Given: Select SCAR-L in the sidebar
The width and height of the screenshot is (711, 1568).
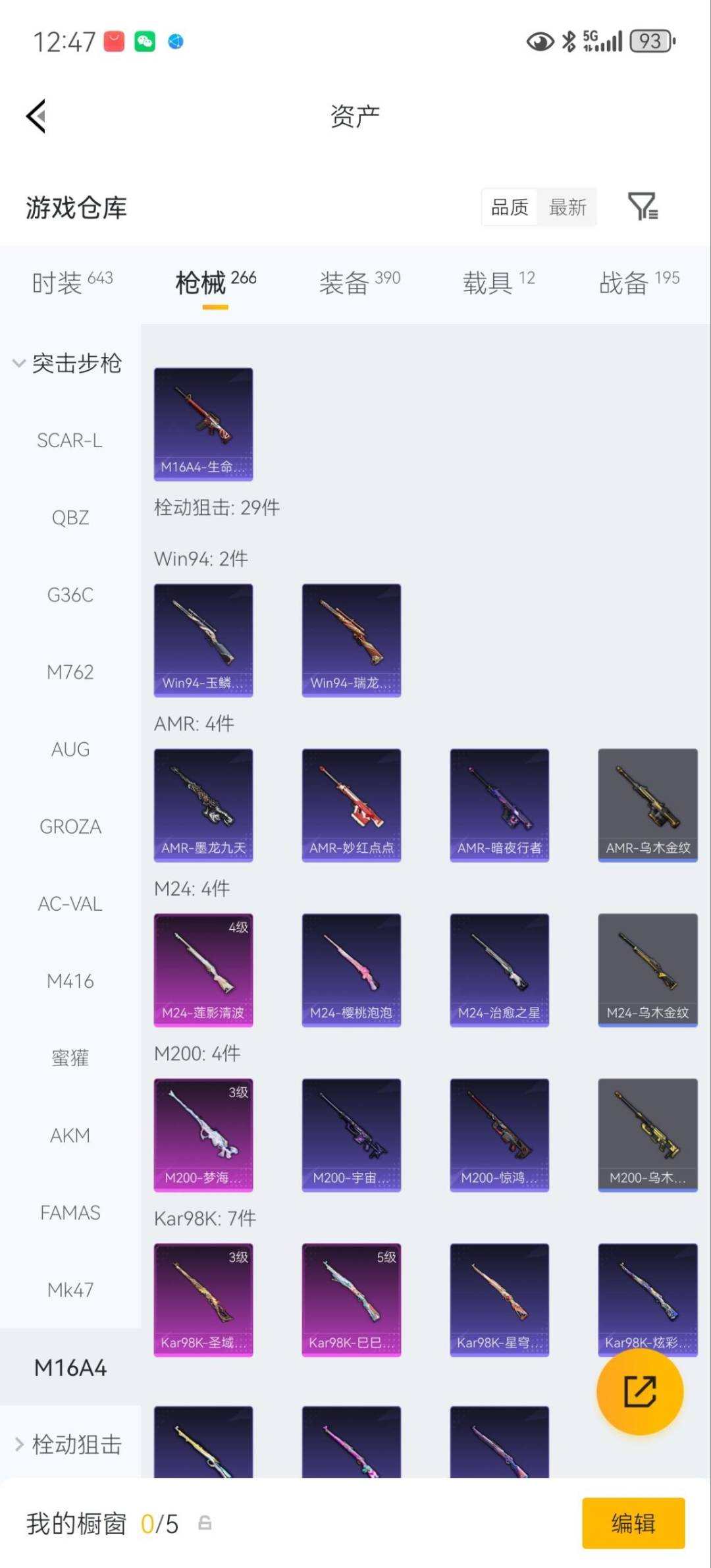Looking at the screenshot, I should click(70, 441).
